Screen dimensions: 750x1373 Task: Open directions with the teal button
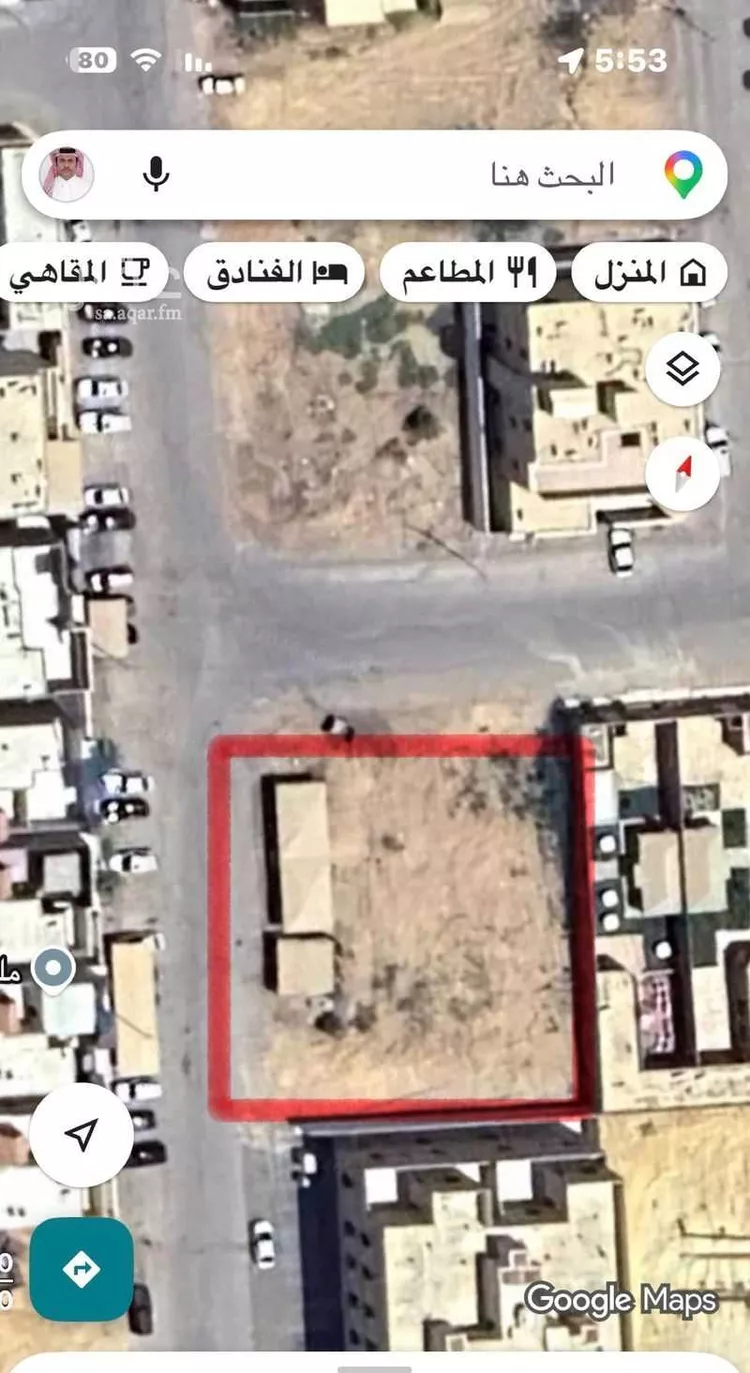pos(81,1270)
